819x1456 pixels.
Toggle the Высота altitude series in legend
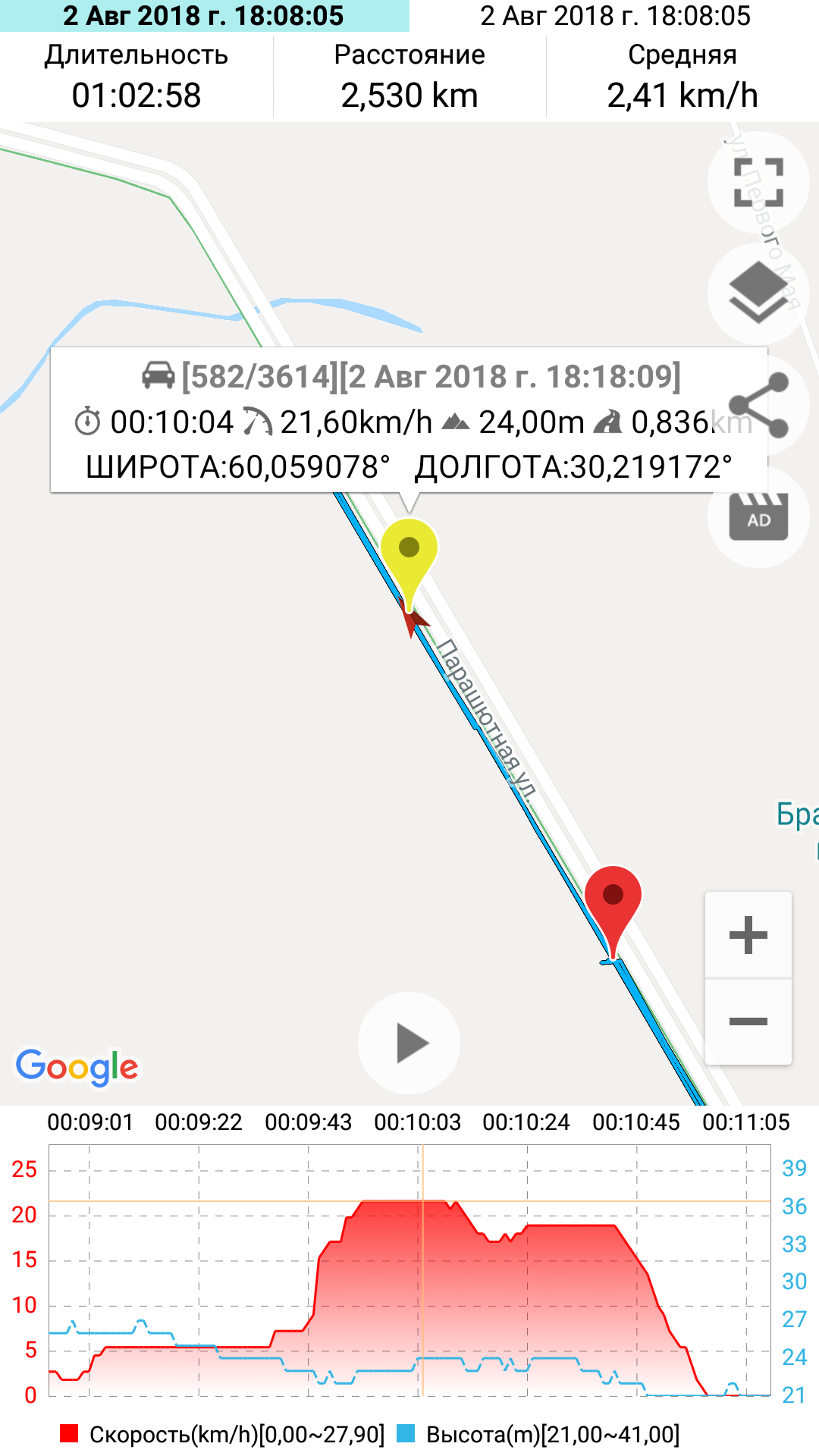(538, 1434)
